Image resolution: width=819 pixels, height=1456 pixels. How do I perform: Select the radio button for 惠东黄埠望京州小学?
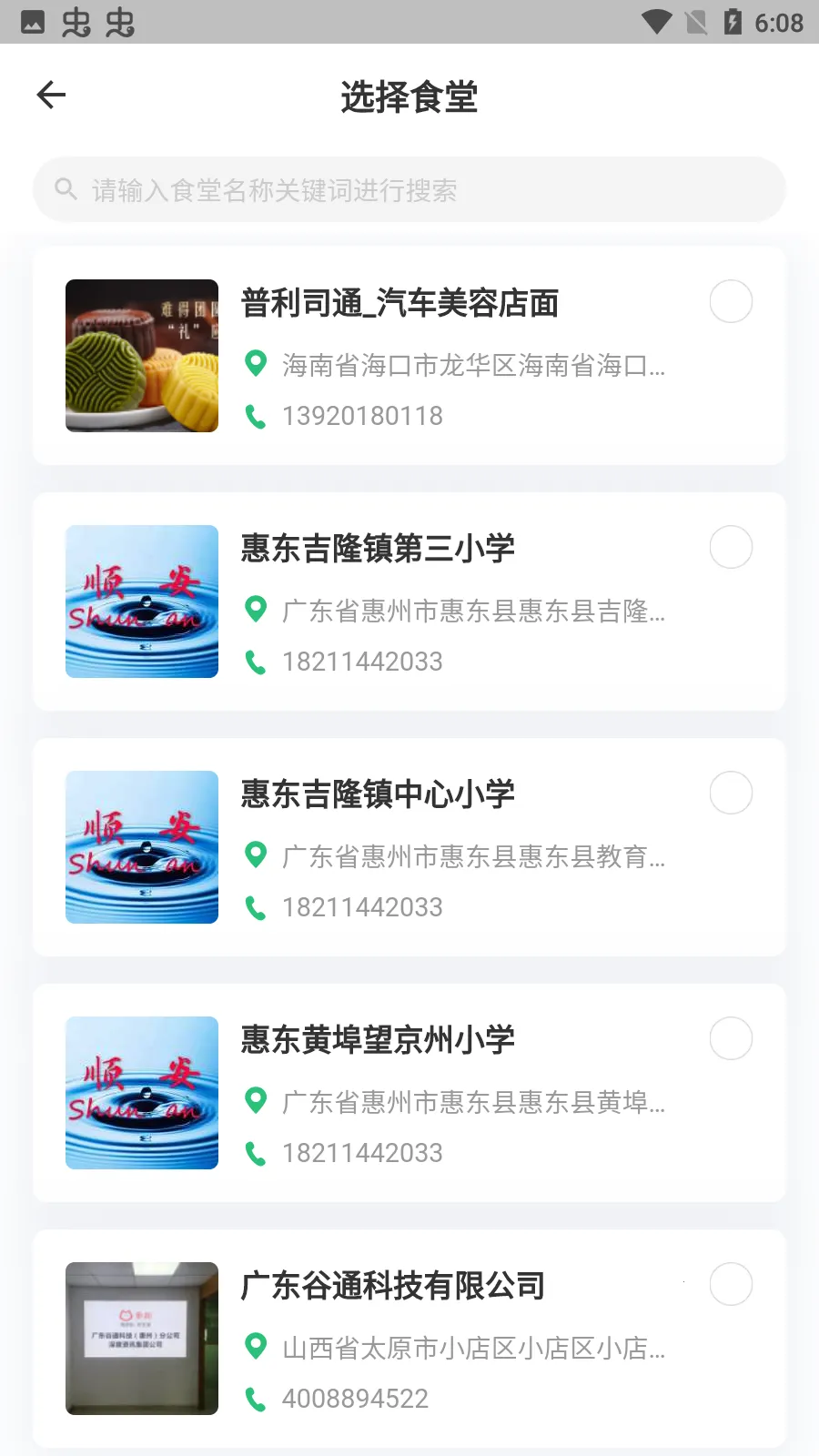click(x=731, y=1038)
